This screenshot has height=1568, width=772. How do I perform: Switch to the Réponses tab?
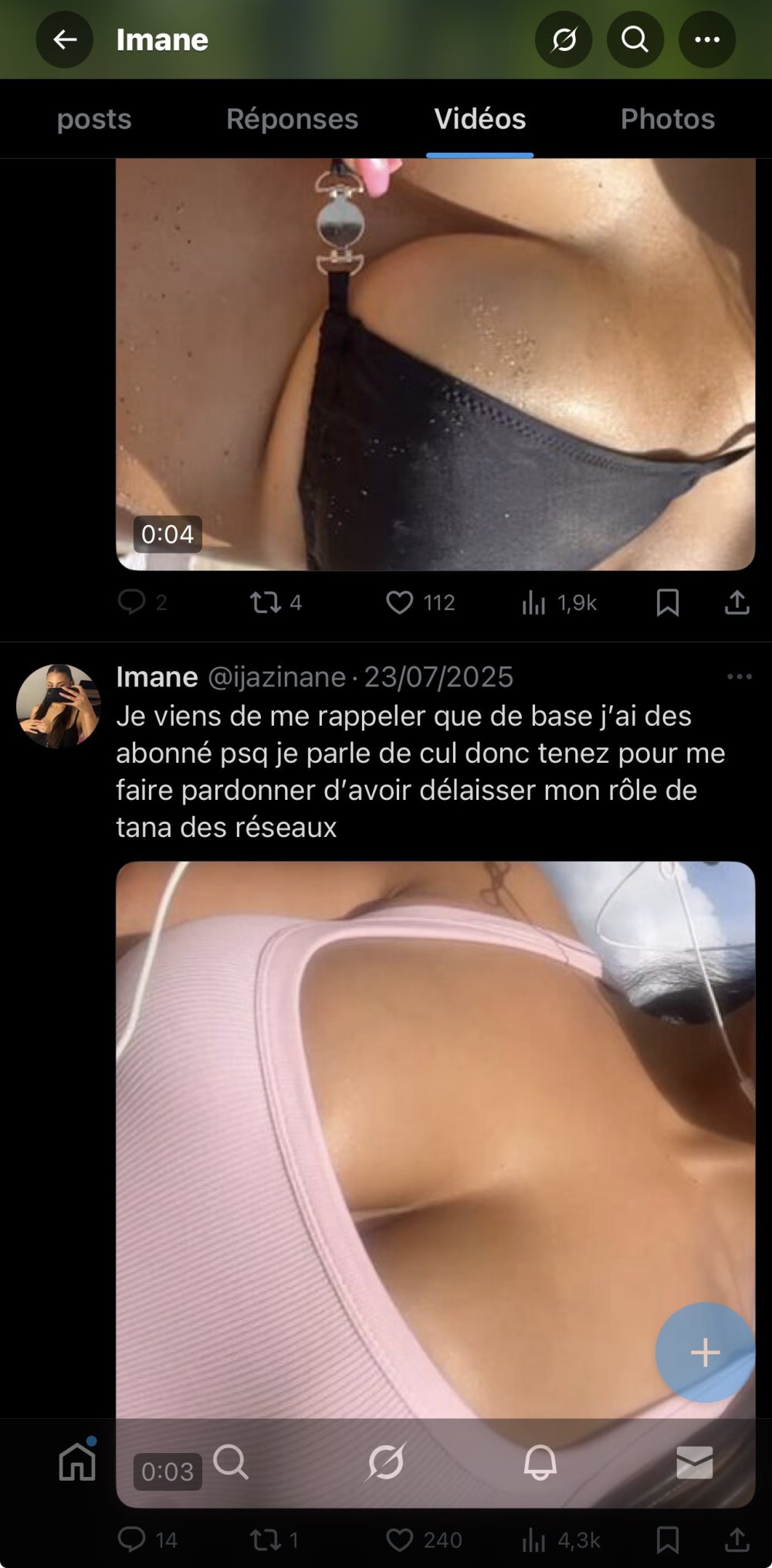(292, 119)
